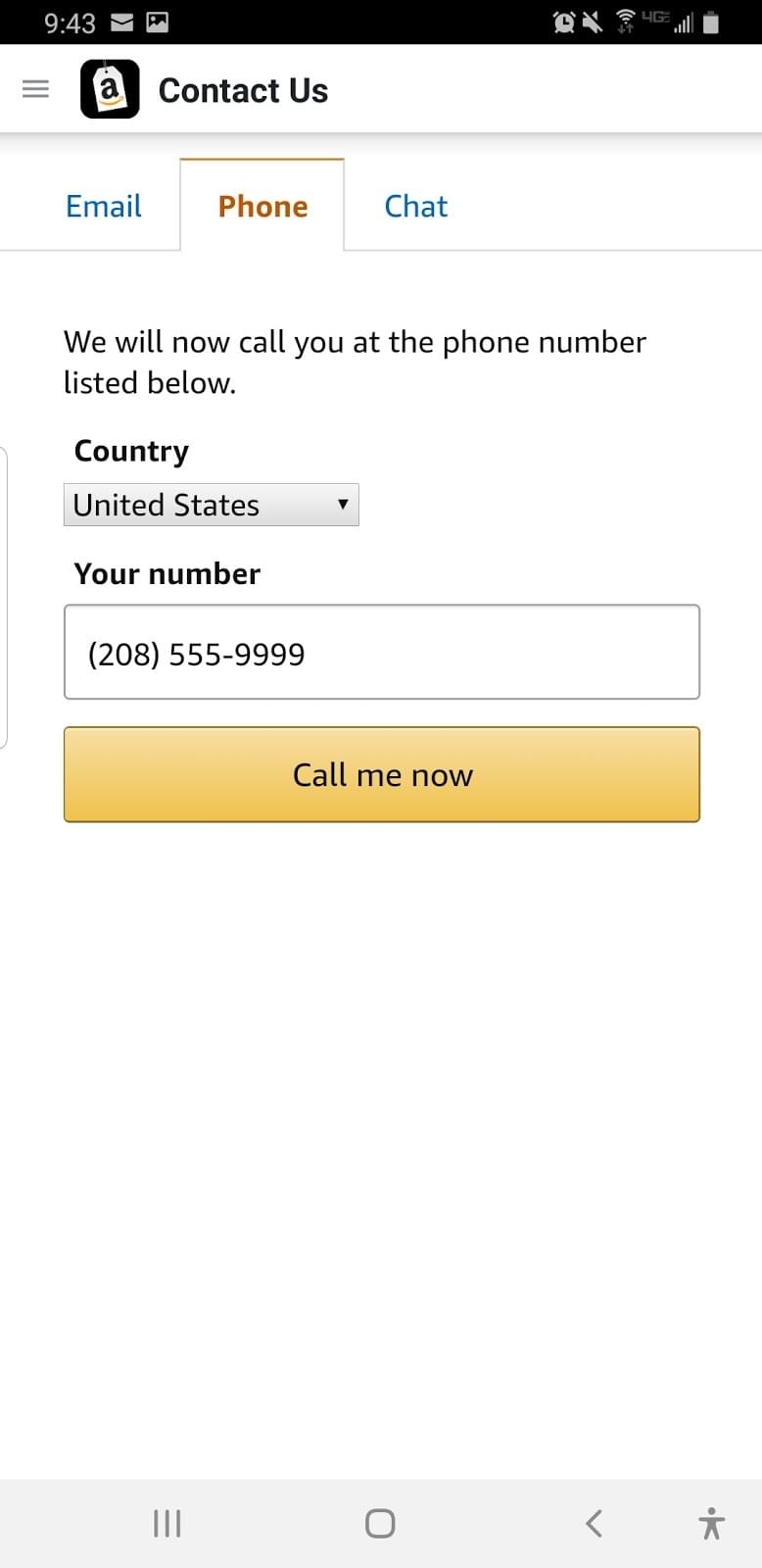This screenshot has width=762, height=1568.
Task: Go back using the system back button
Action: tap(594, 1523)
